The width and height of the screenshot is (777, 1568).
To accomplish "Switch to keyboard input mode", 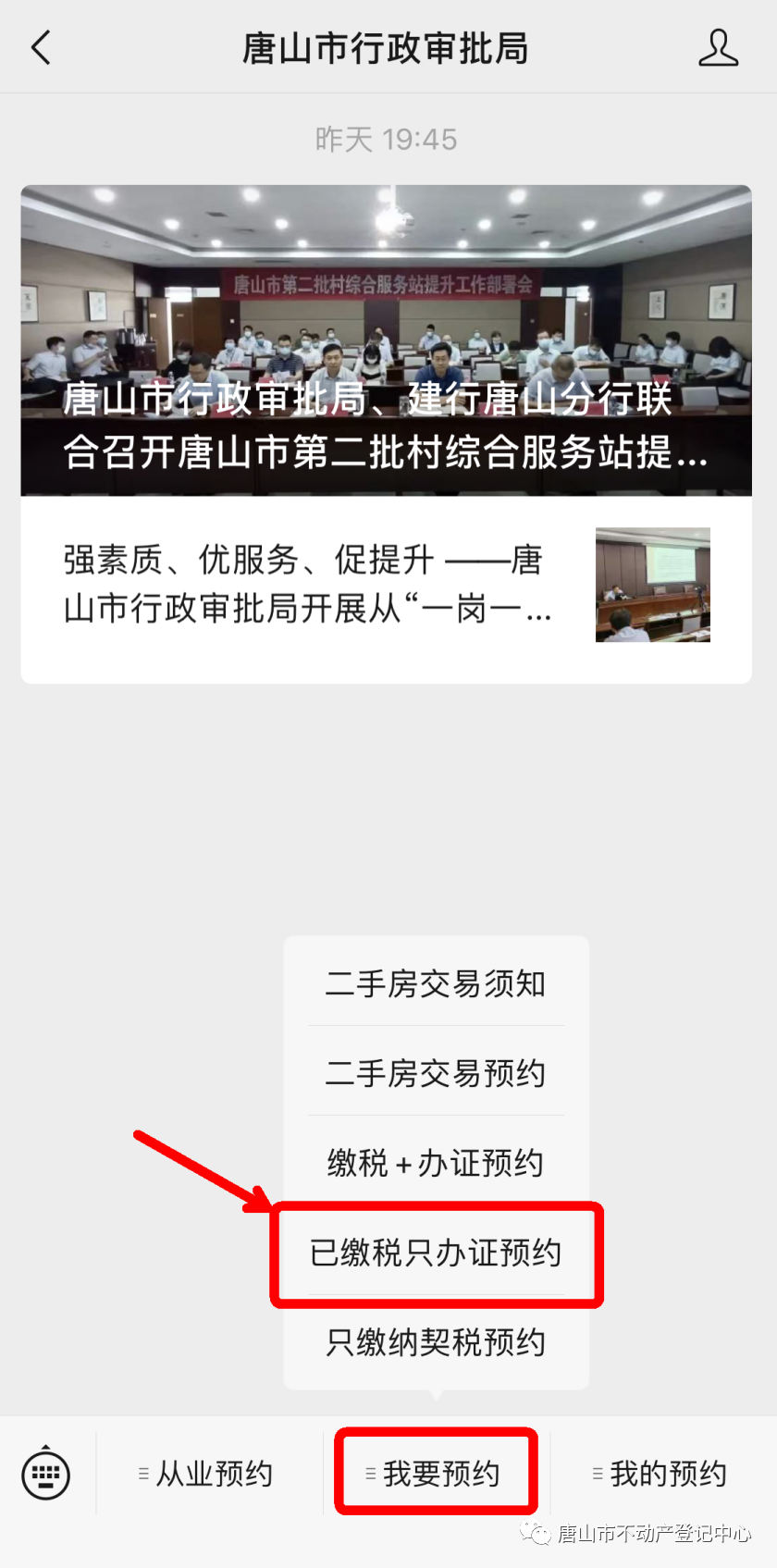I will 46,1473.
